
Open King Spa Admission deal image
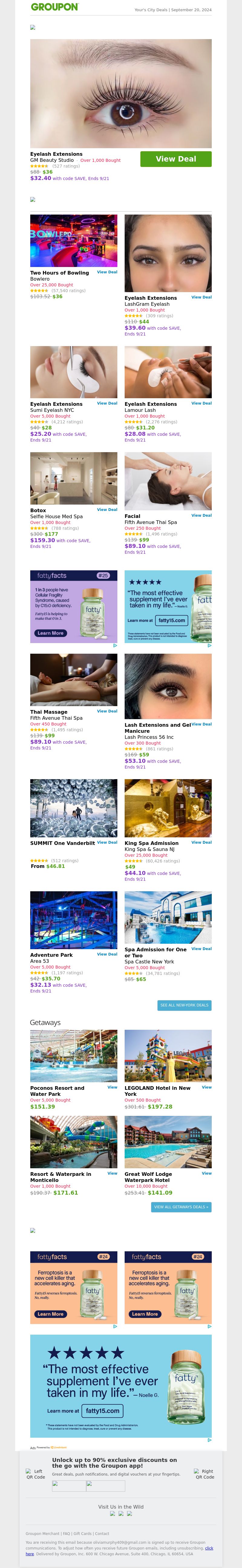(x=168, y=808)
